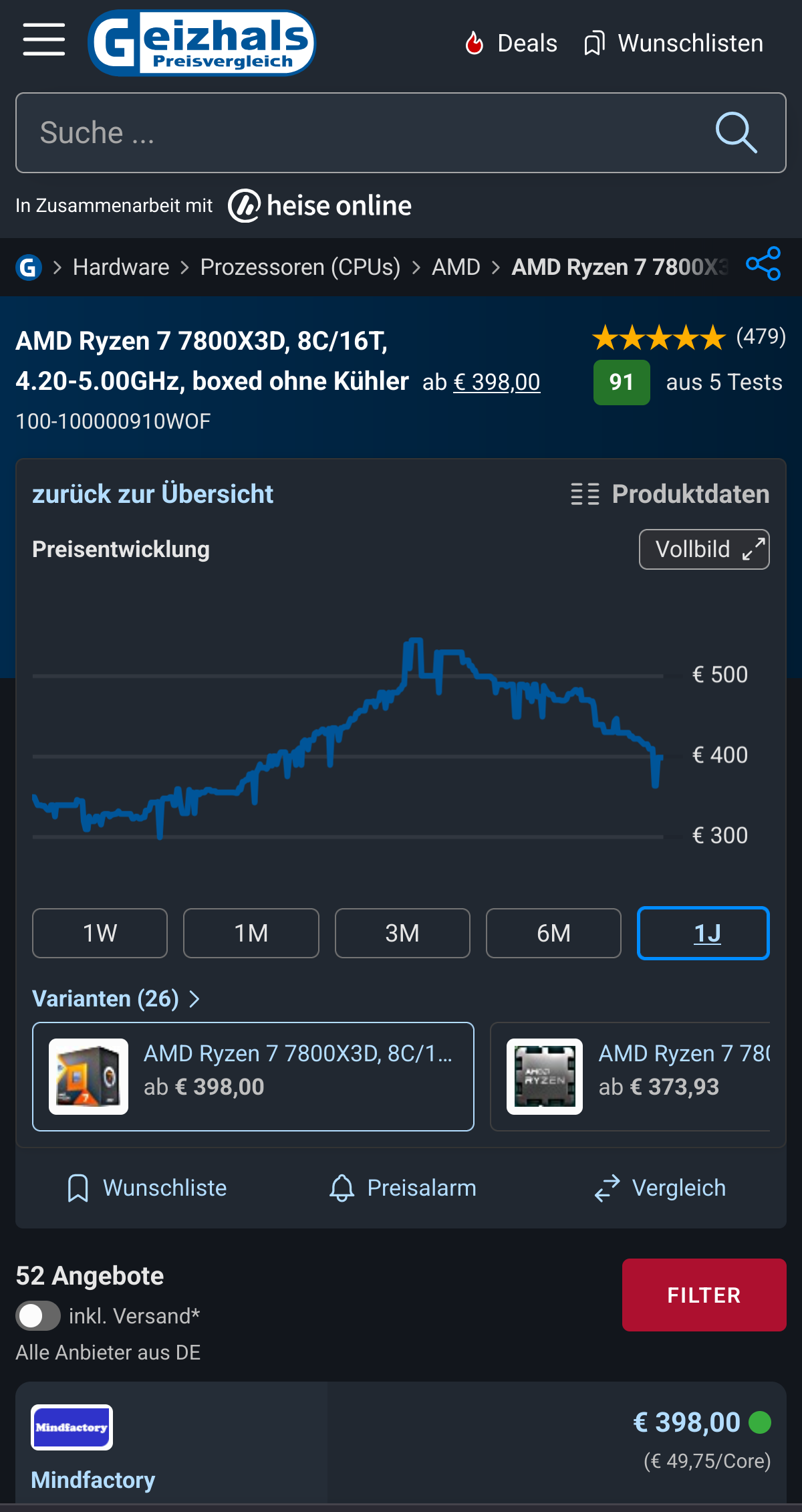Open the Deals page

point(511,43)
